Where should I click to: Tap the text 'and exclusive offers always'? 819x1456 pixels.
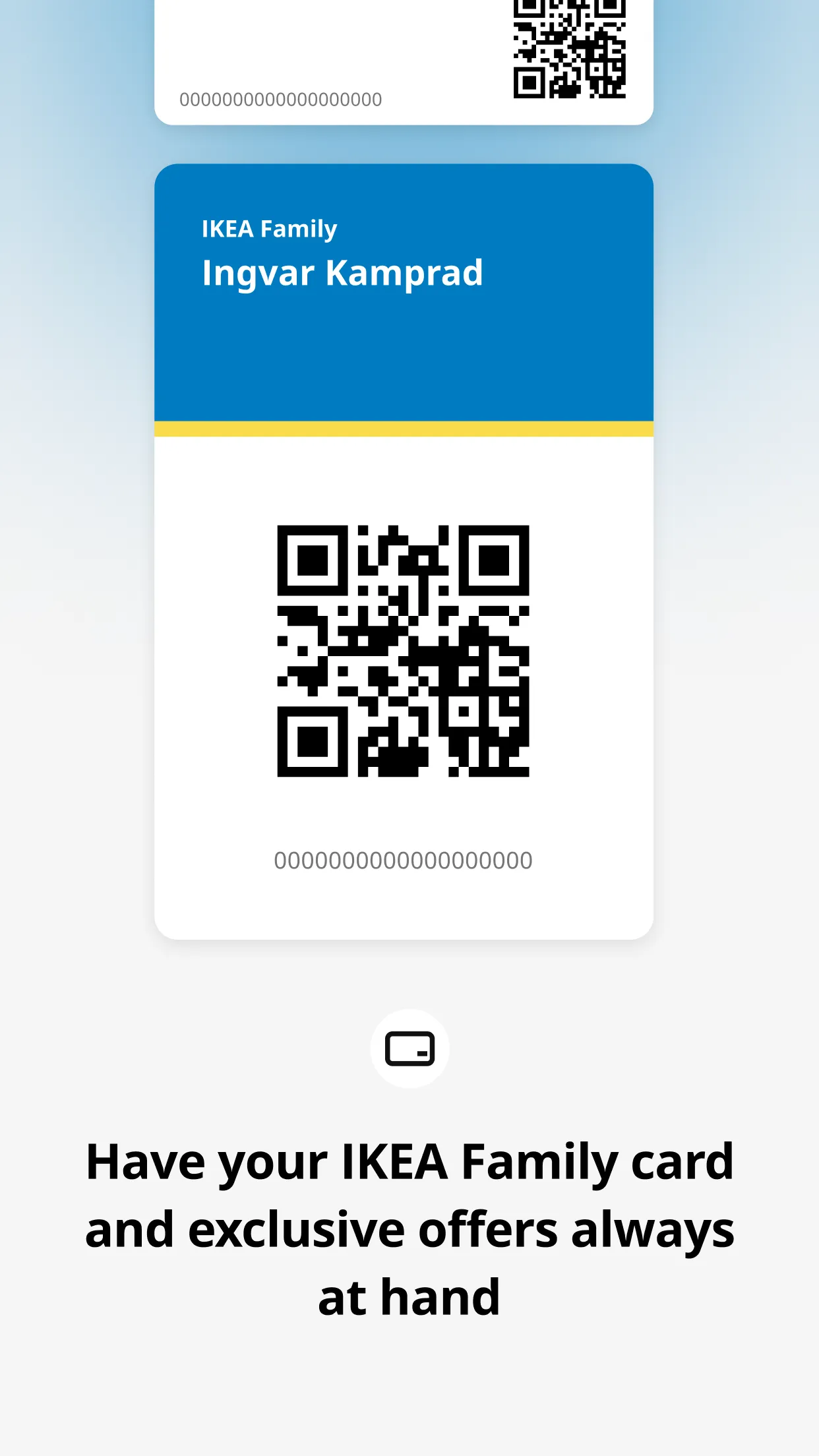[409, 1228]
